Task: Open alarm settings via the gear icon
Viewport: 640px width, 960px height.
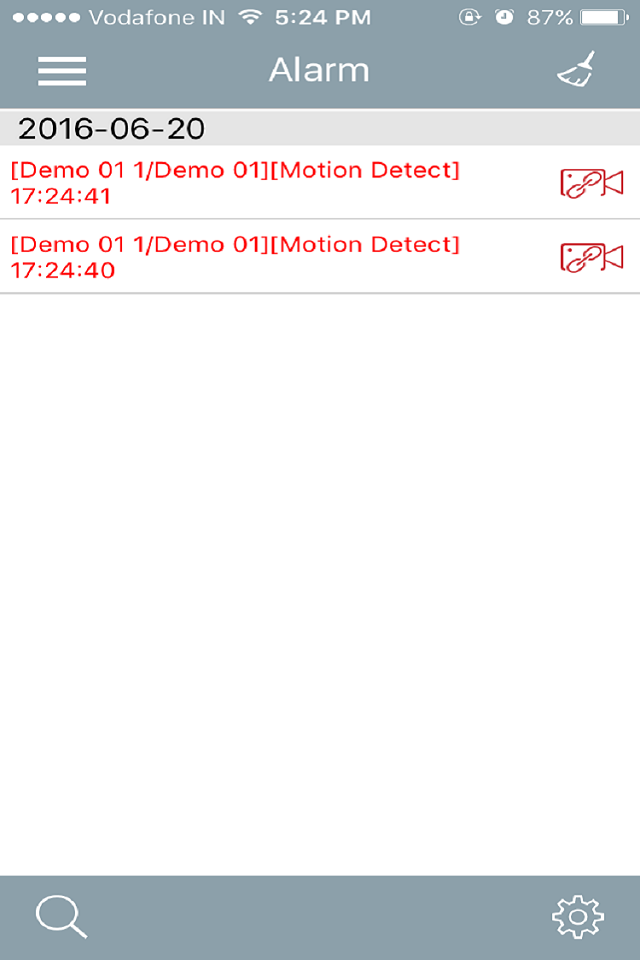Action: [578, 917]
